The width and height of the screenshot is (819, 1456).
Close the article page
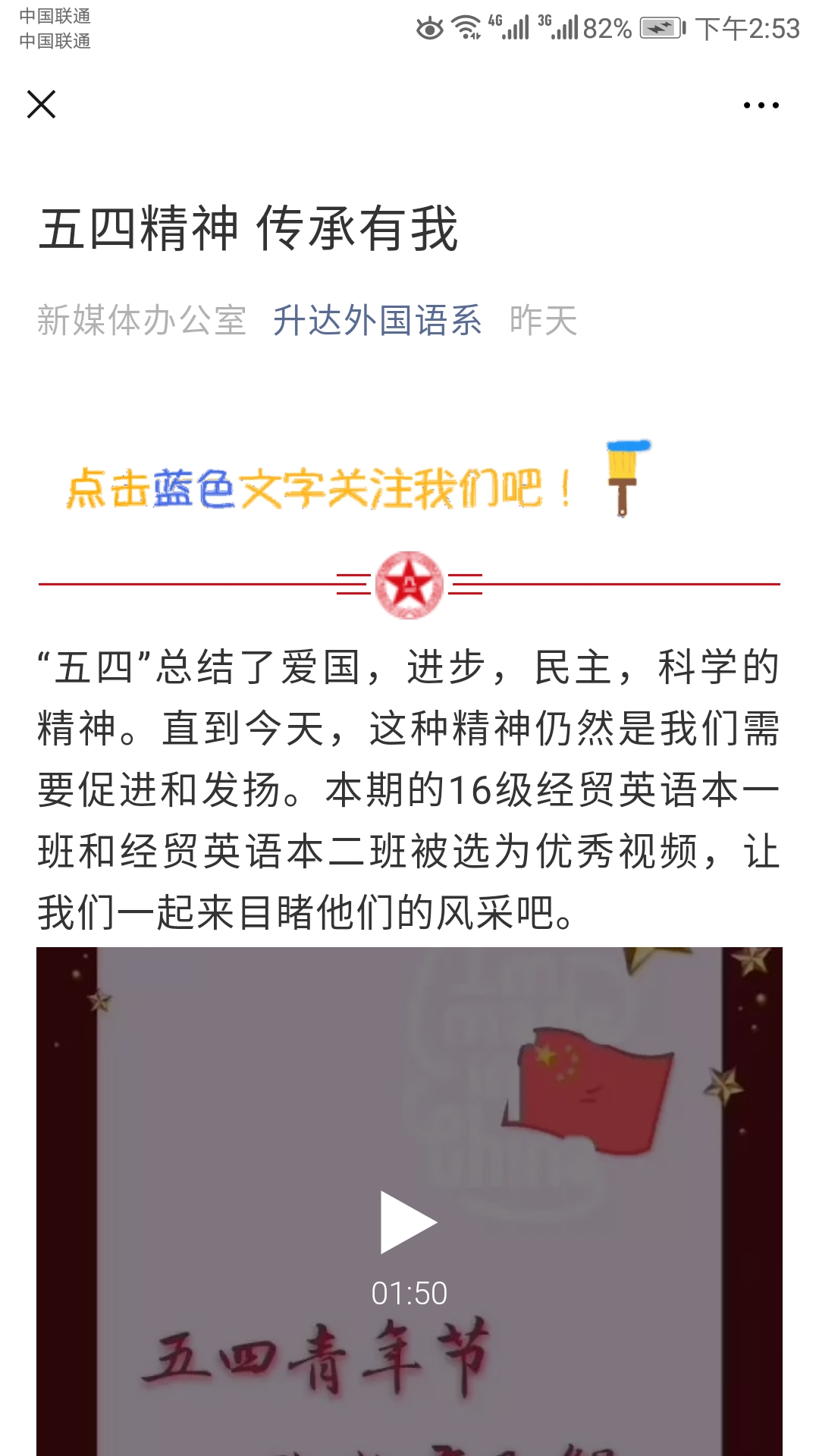[x=42, y=105]
